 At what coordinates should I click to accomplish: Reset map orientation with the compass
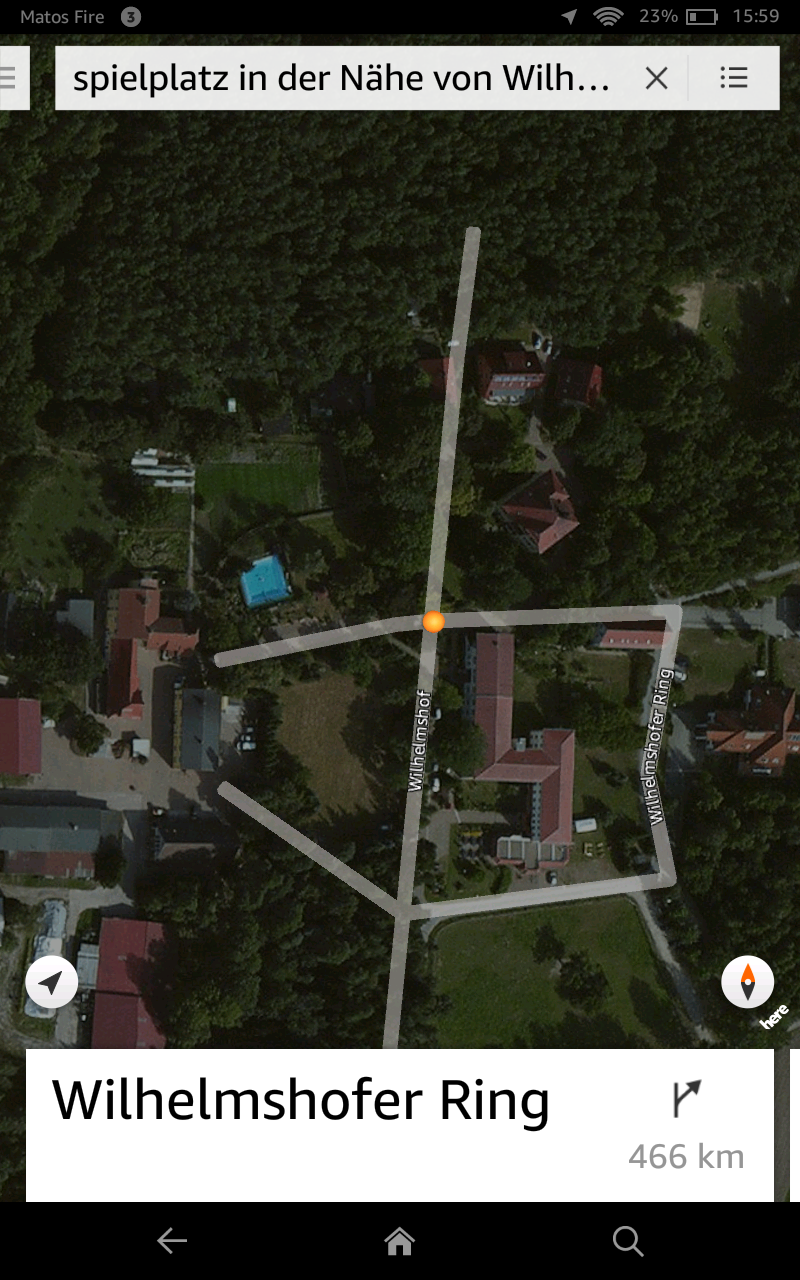tap(747, 981)
